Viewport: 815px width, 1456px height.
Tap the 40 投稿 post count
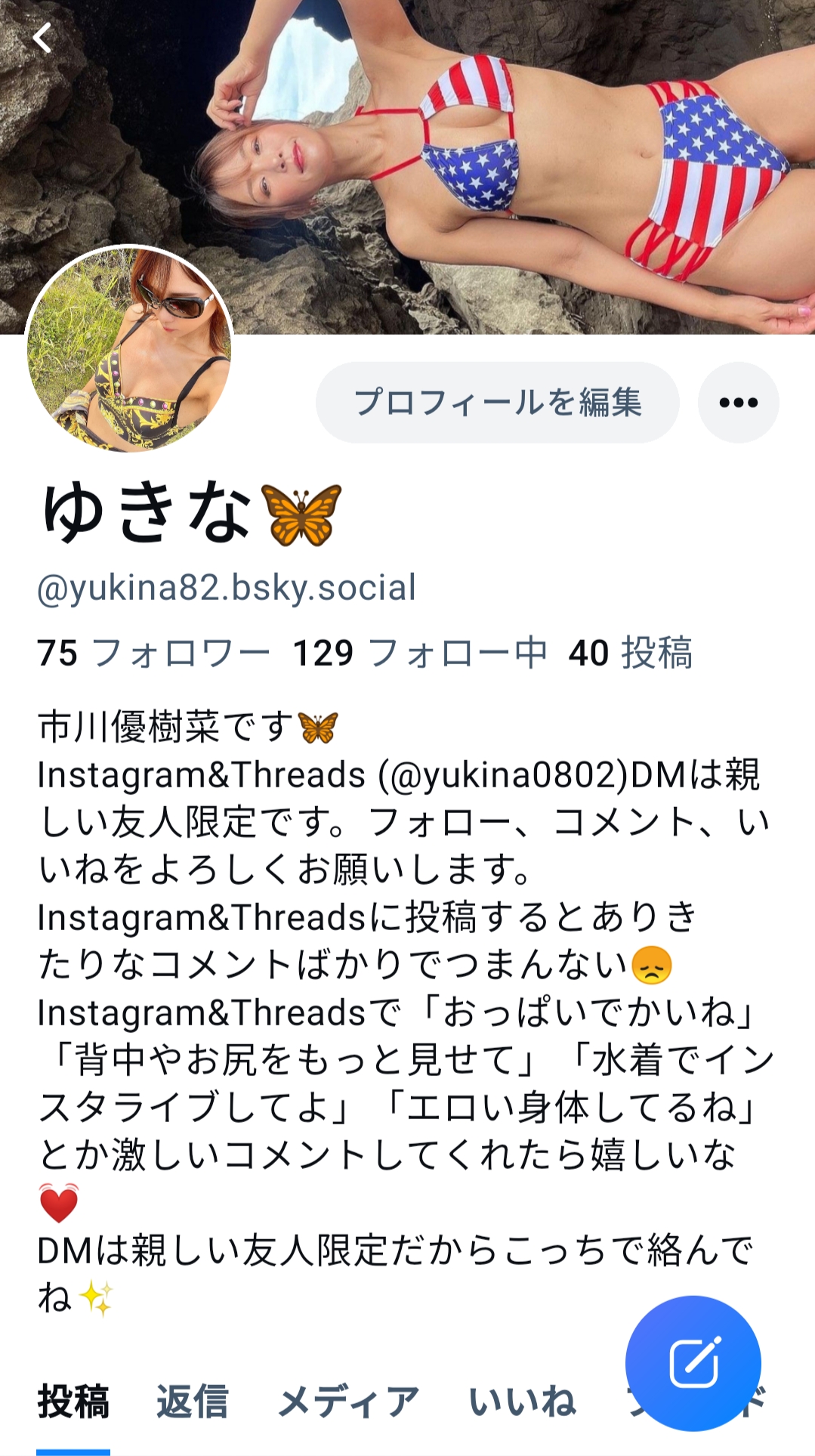click(x=632, y=653)
